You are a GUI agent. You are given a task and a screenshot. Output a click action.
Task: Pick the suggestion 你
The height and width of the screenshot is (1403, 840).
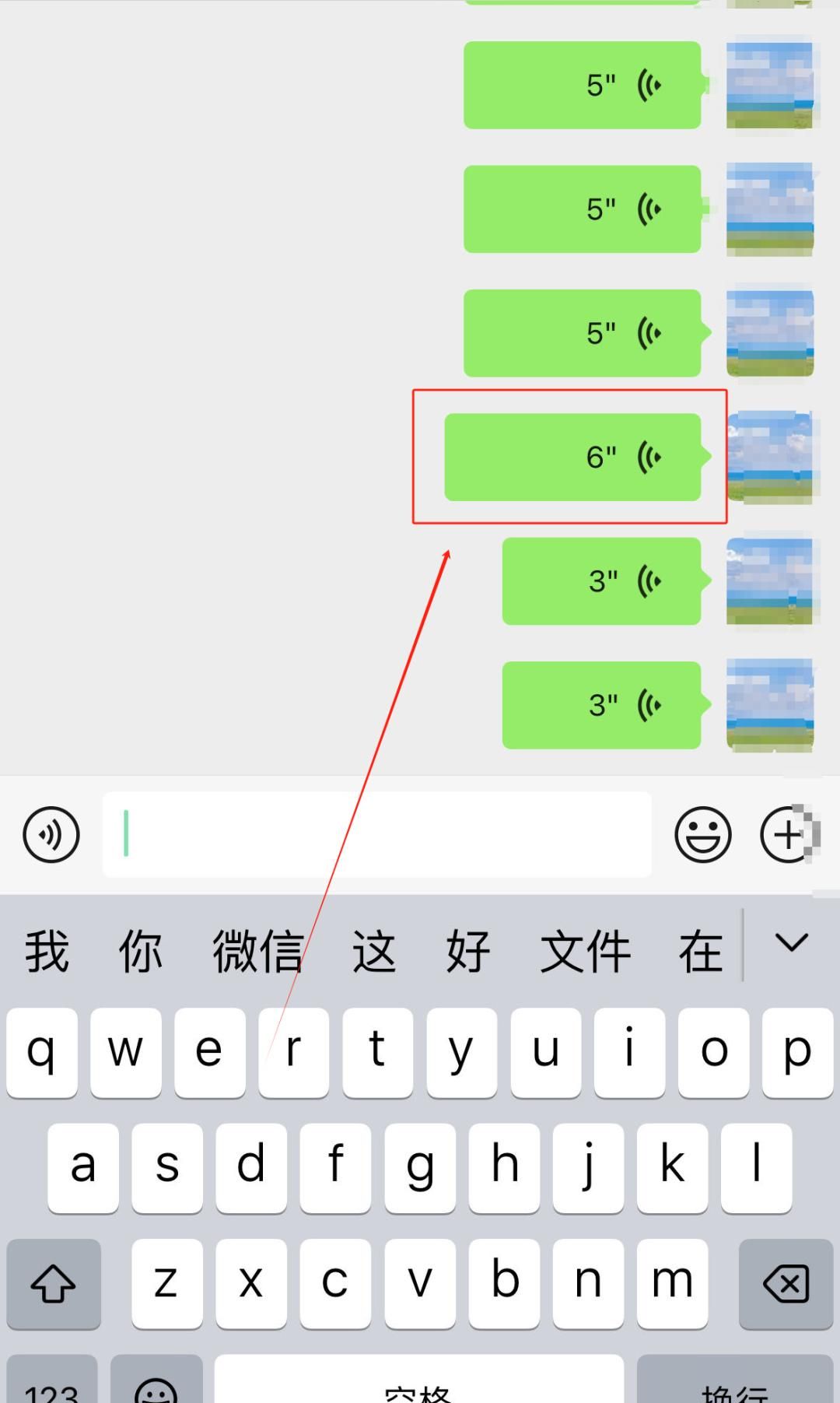click(141, 951)
